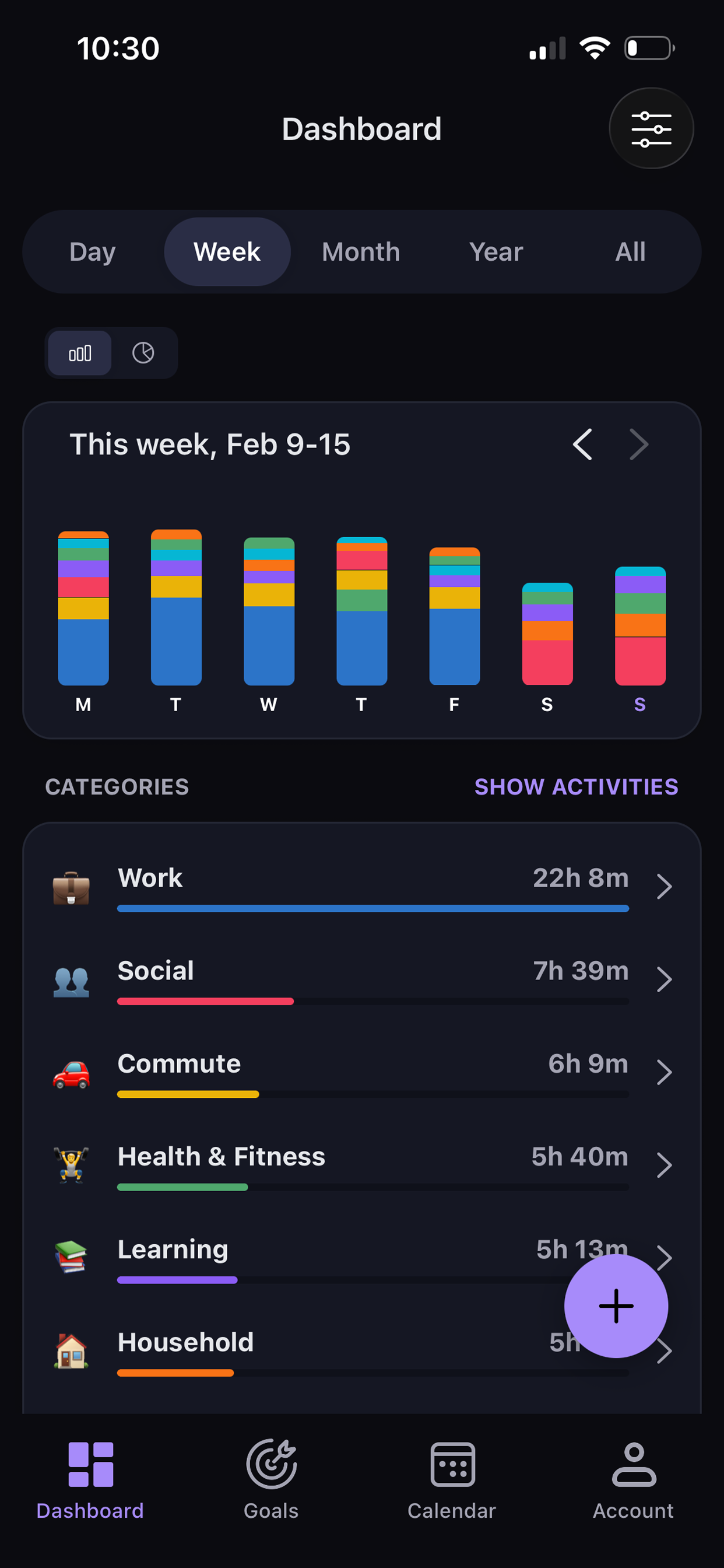Toggle to the Week time range
The image size is (724, 1568).
click(226, 251)
